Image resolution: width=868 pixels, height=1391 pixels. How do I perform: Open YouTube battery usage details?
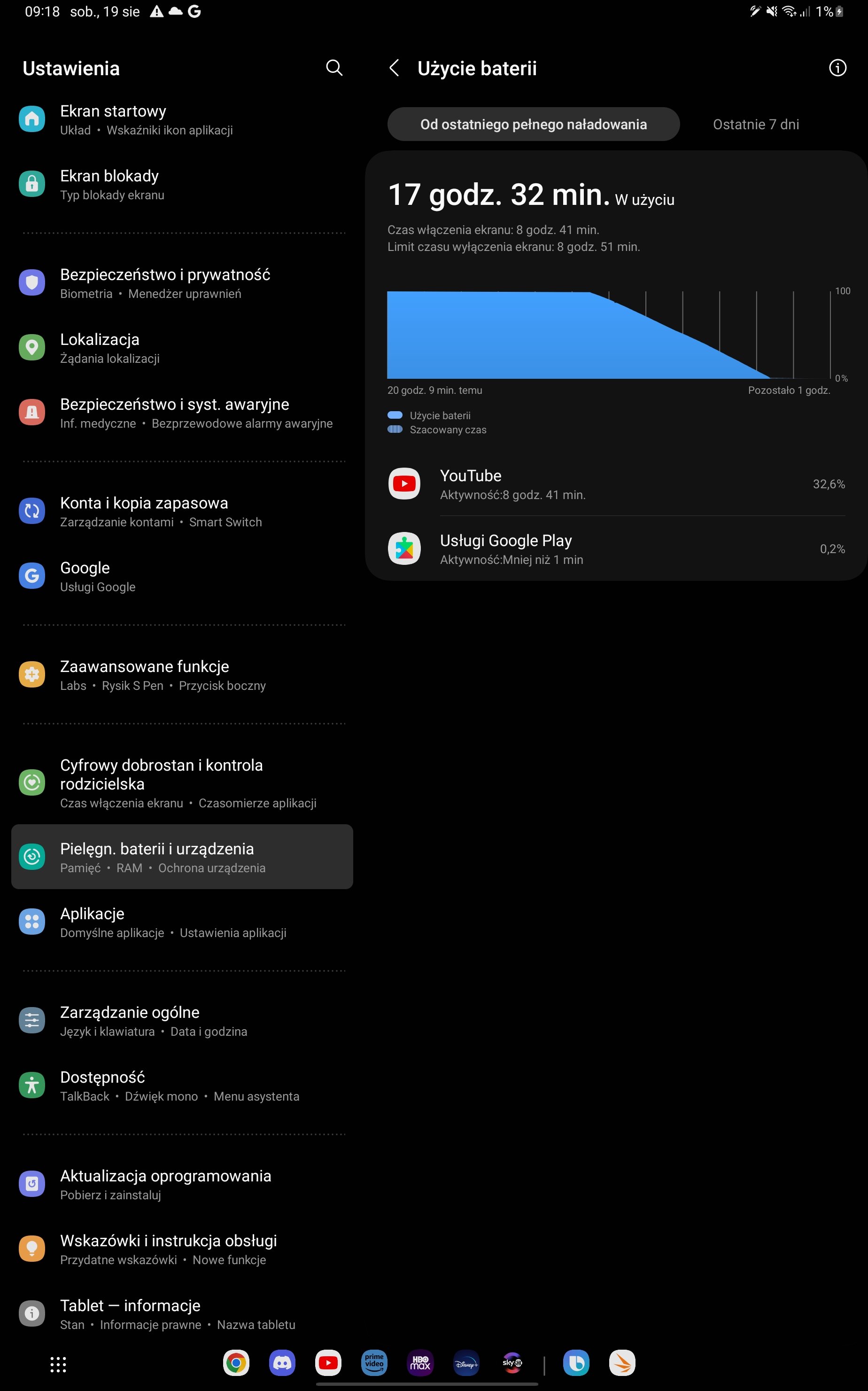click(615, 484)
